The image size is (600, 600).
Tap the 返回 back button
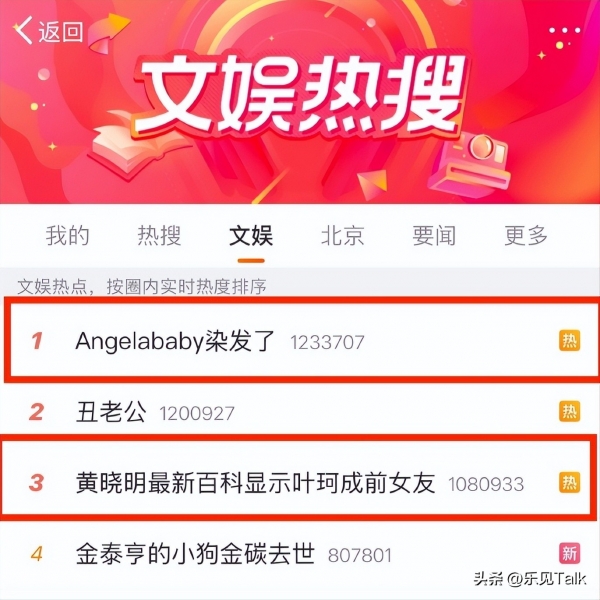tap(48, 31)
